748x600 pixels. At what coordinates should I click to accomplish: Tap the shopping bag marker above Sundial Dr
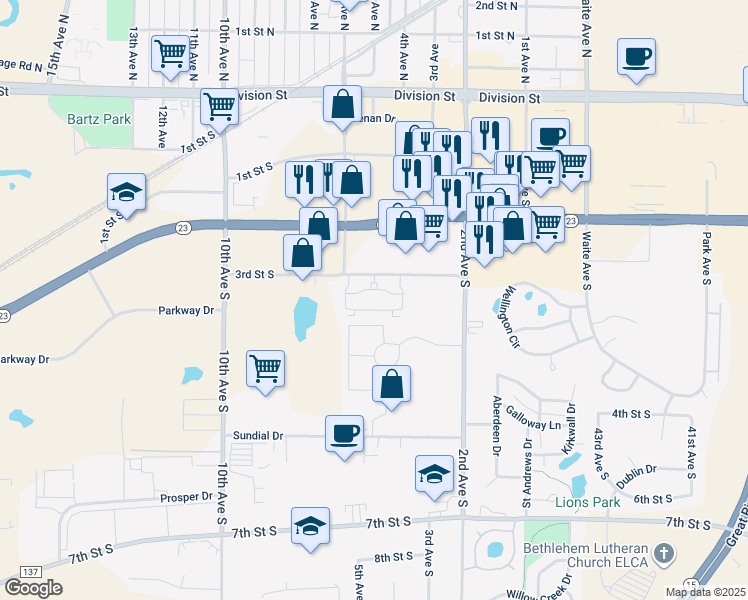(x=391, y=384)
